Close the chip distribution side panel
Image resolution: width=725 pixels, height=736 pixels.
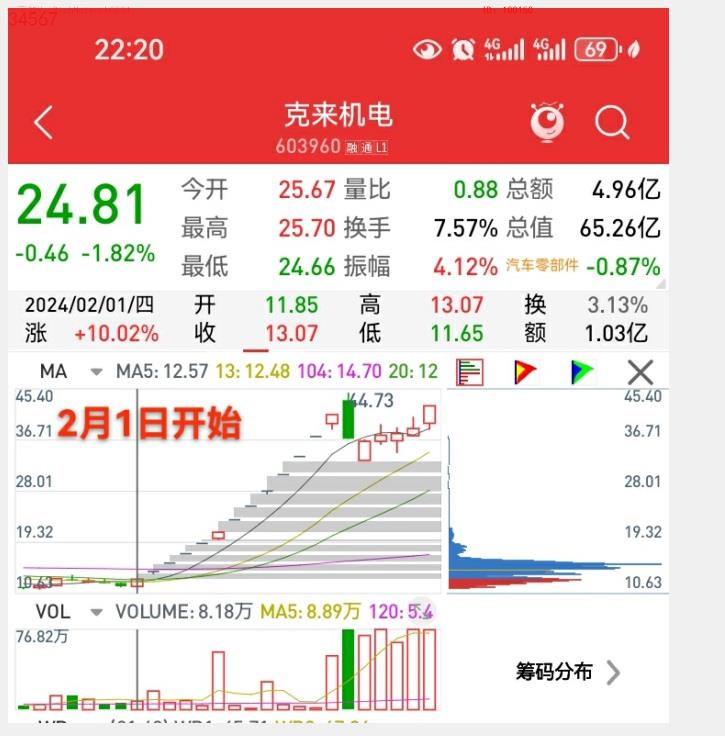(640, 372)
